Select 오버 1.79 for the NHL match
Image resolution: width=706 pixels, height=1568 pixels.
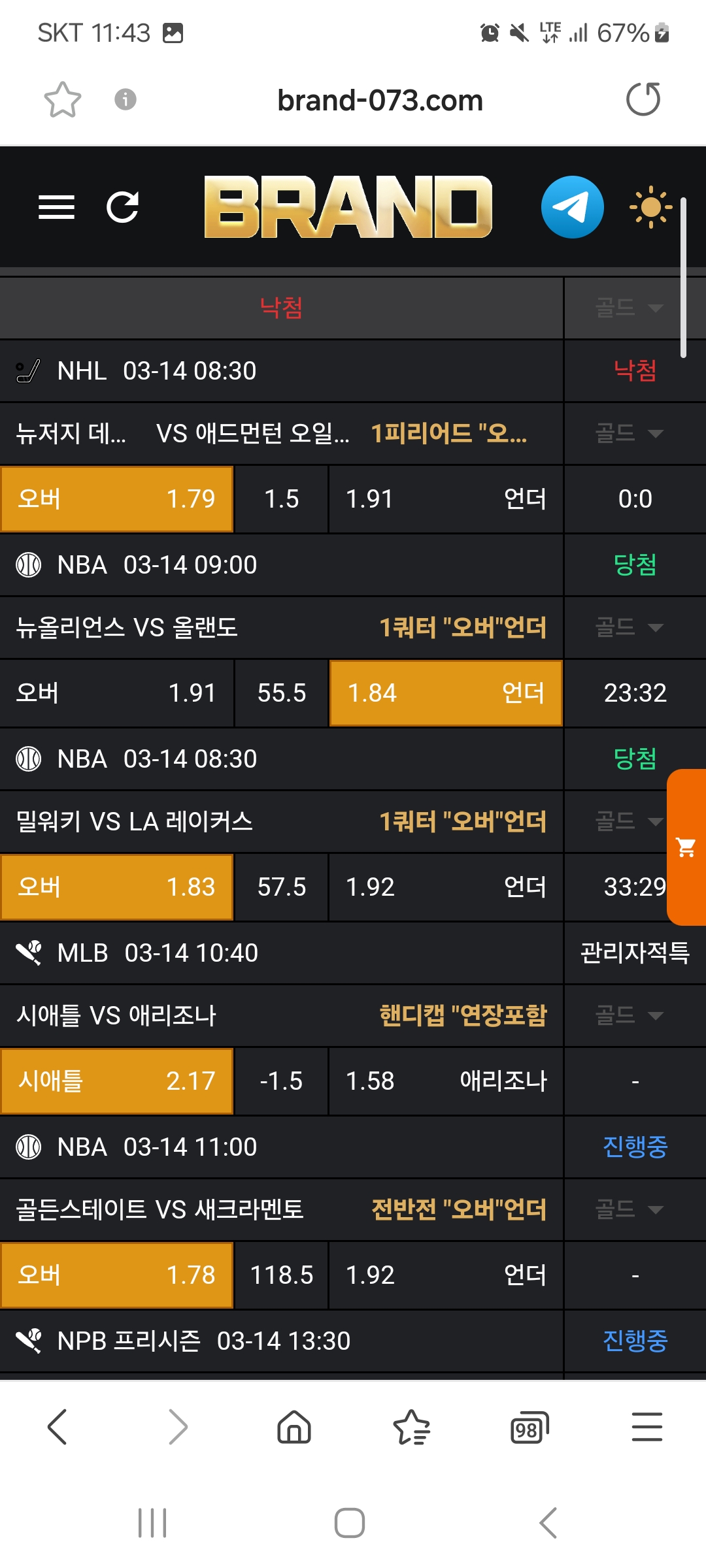coord(117,499)
